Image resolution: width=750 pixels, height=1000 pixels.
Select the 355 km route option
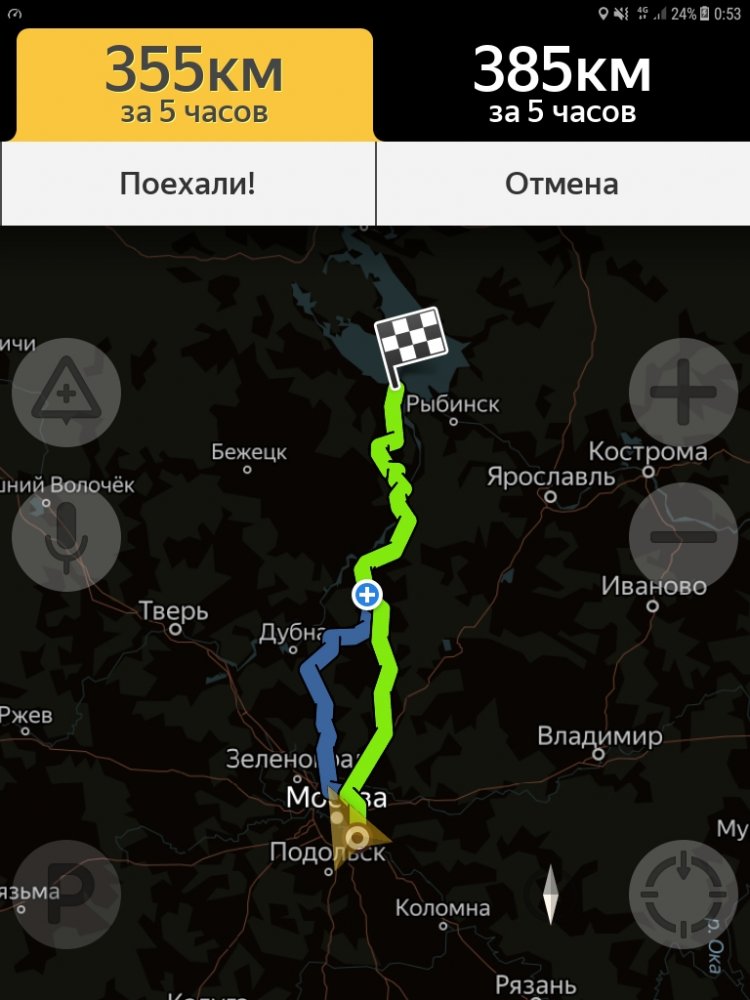pyautogui.click(x=194, y=85)
